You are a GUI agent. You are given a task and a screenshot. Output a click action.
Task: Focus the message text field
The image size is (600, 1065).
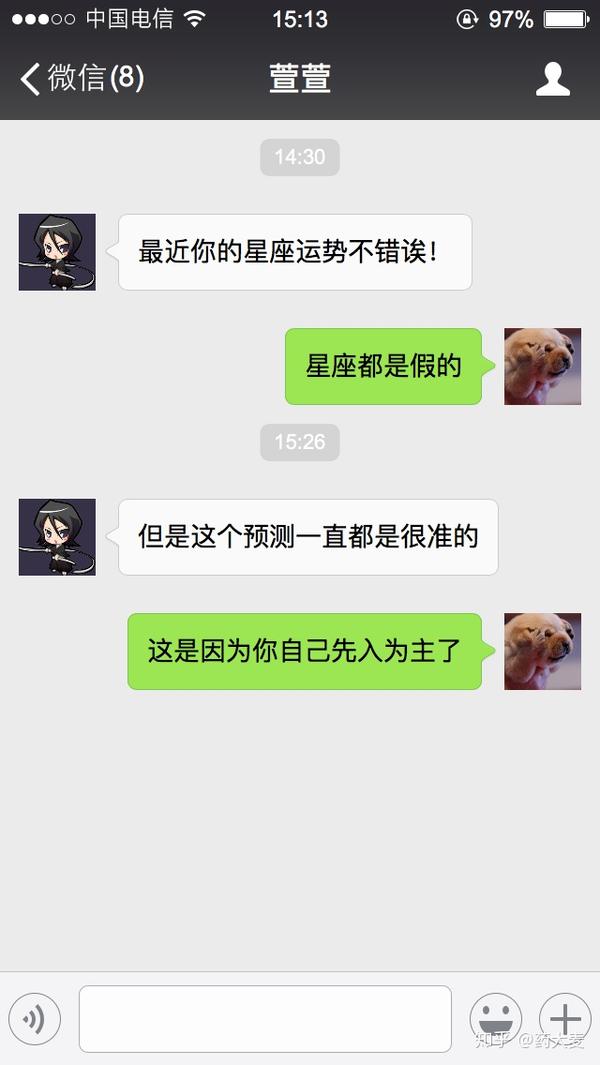click(x=265, y=1019)
